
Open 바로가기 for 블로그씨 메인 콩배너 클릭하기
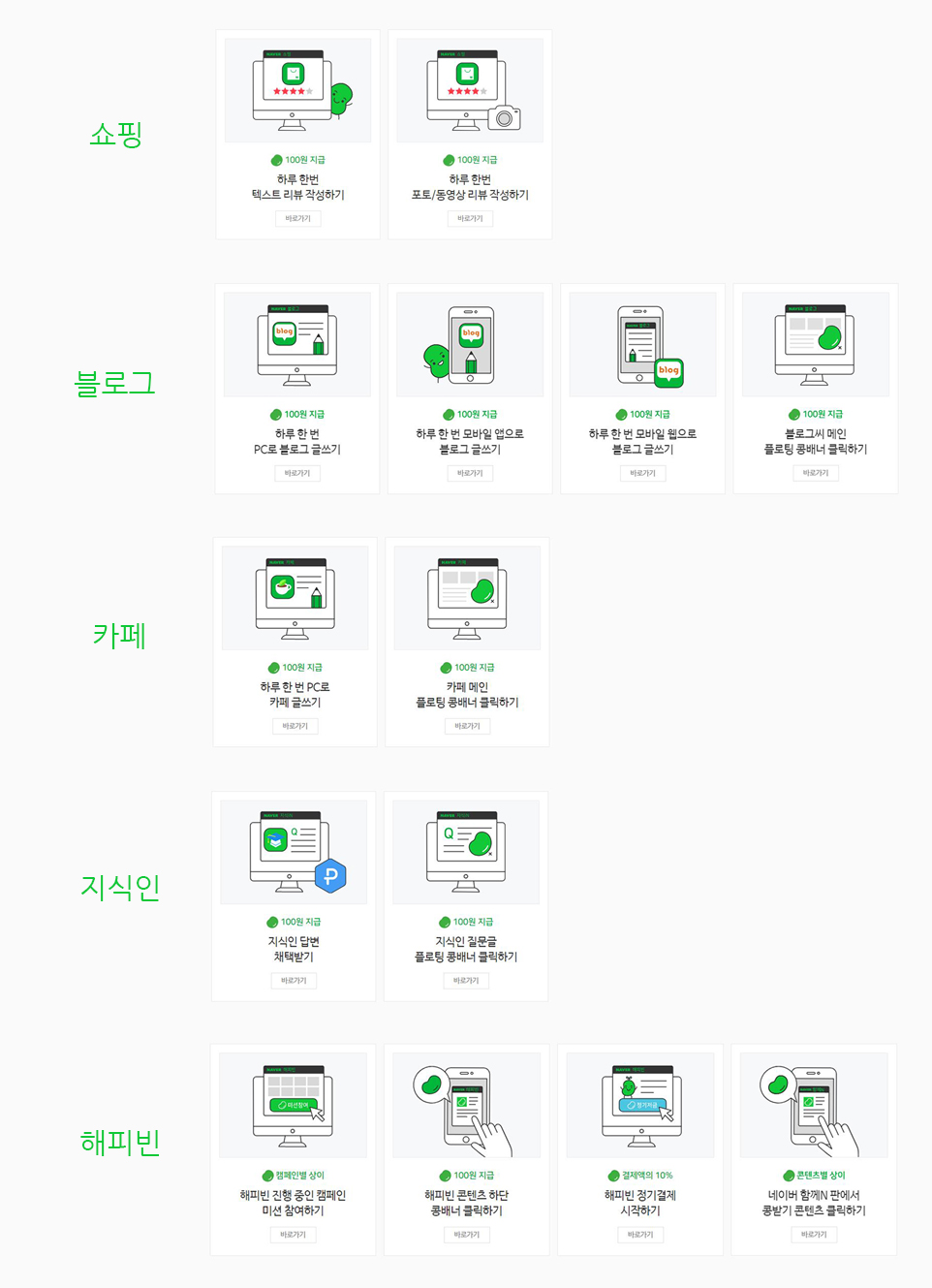click(816, 473)
